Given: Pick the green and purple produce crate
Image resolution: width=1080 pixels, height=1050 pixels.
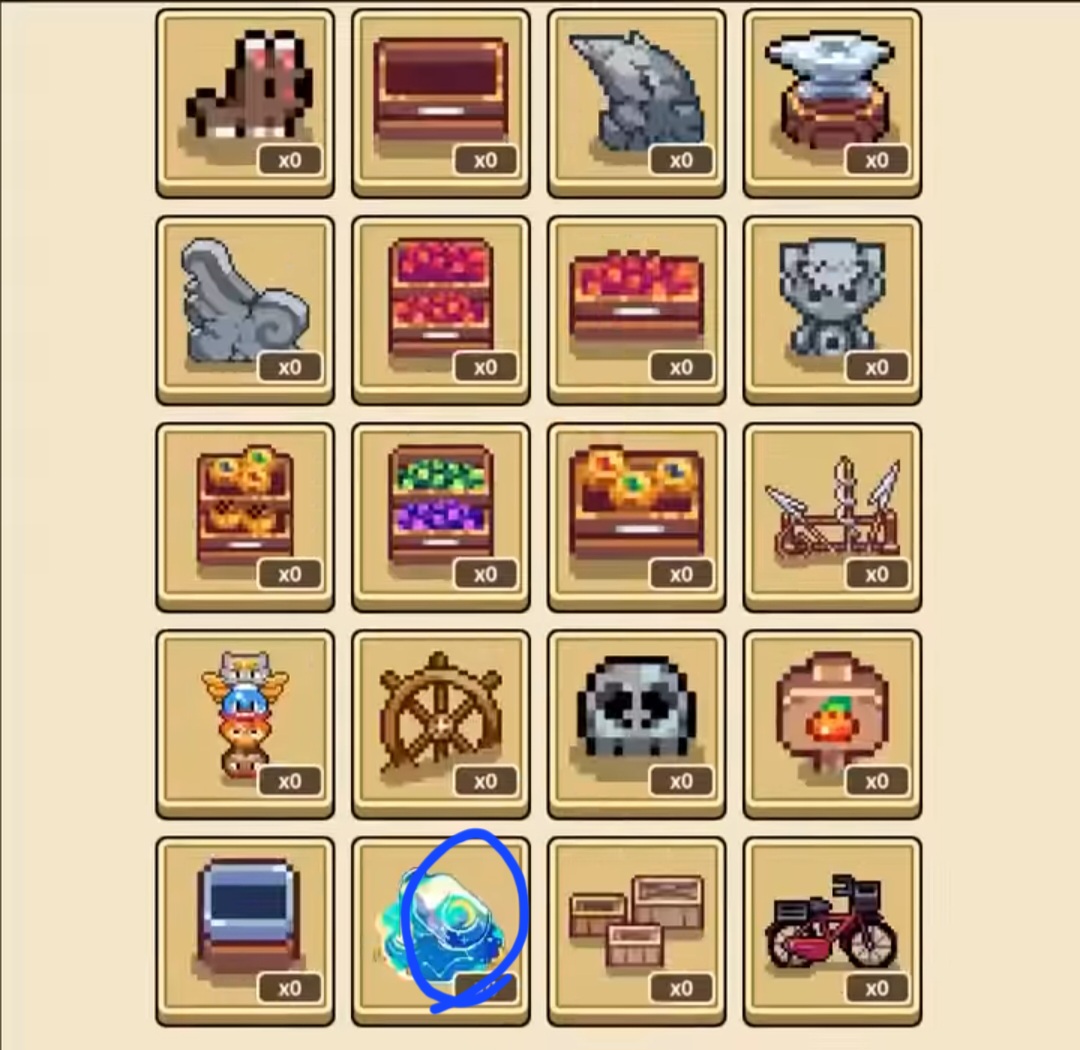Looking at the screenshot, I should tap(441, 517).
